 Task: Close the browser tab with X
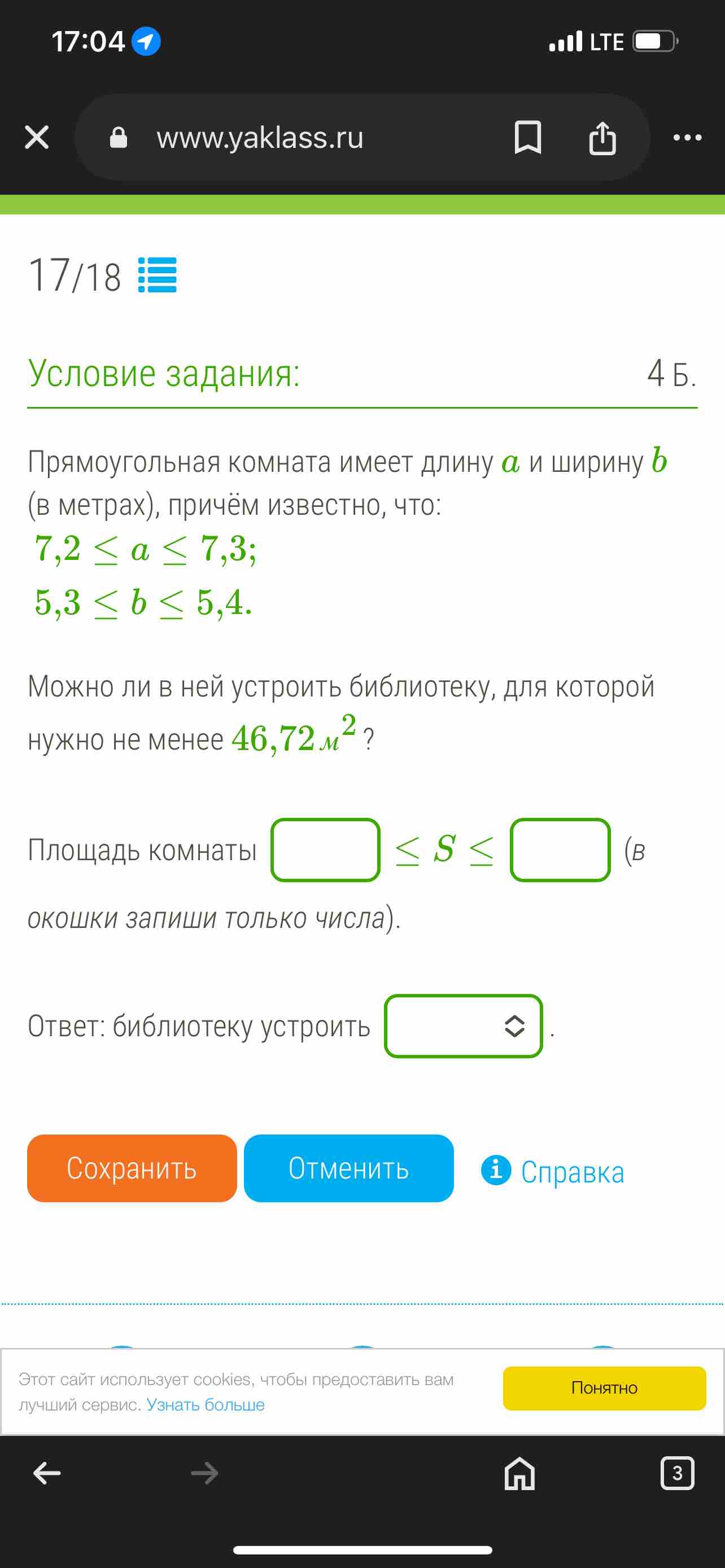coord(37,137)
